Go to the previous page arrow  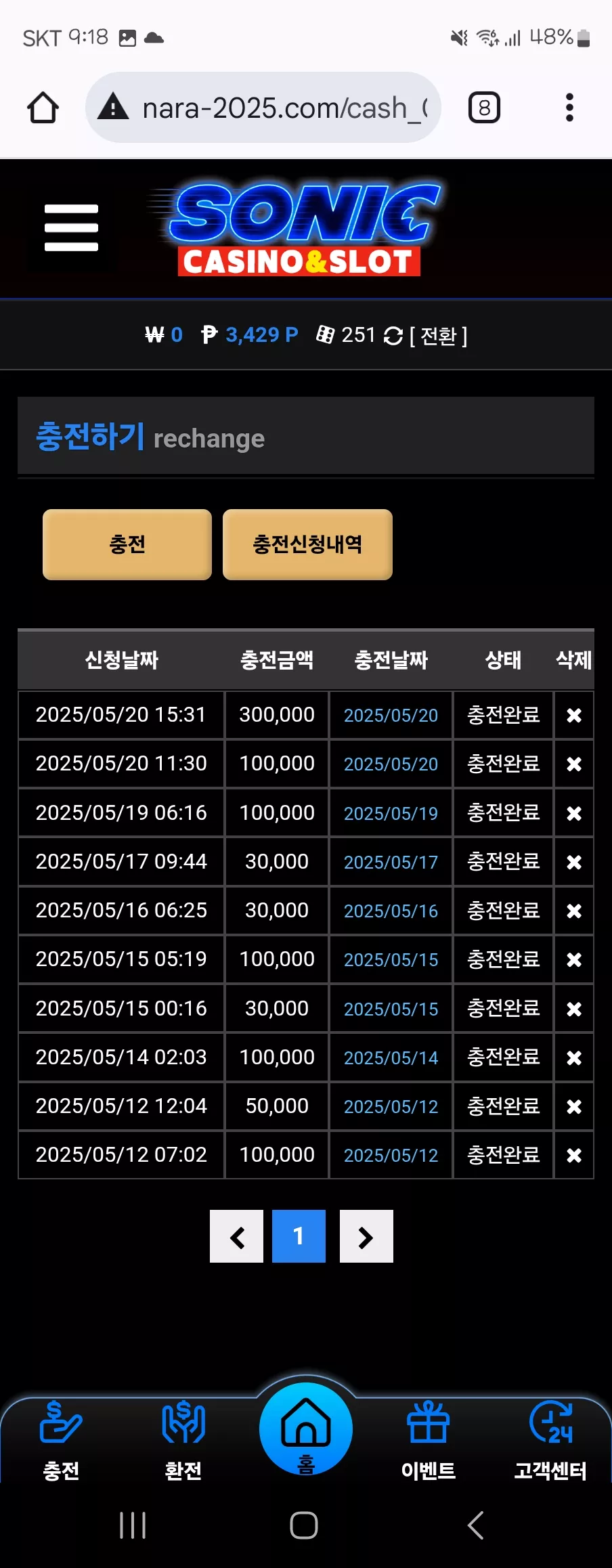(236, 1236)
